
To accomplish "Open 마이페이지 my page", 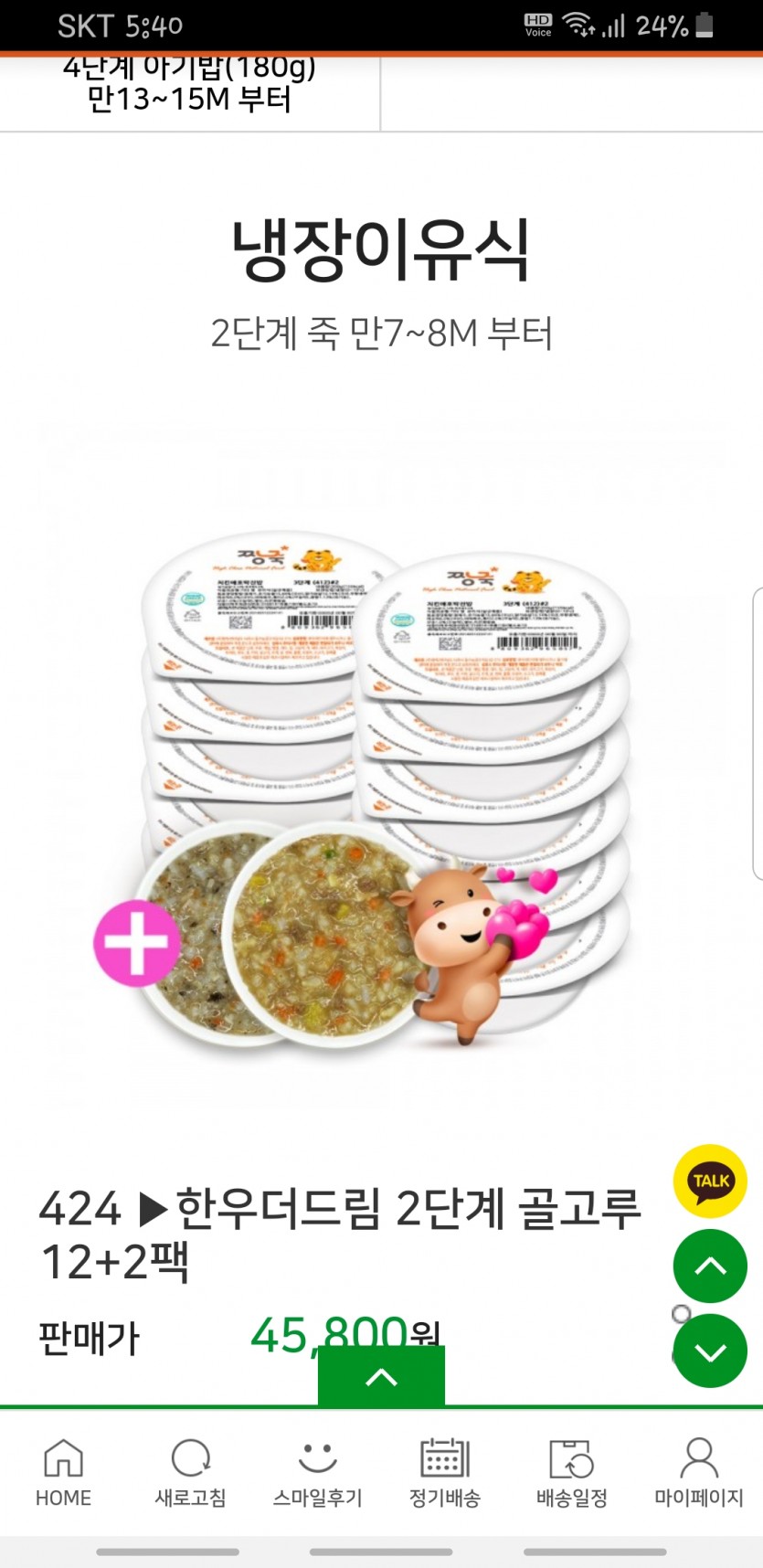I will [x=699, y=1471].
